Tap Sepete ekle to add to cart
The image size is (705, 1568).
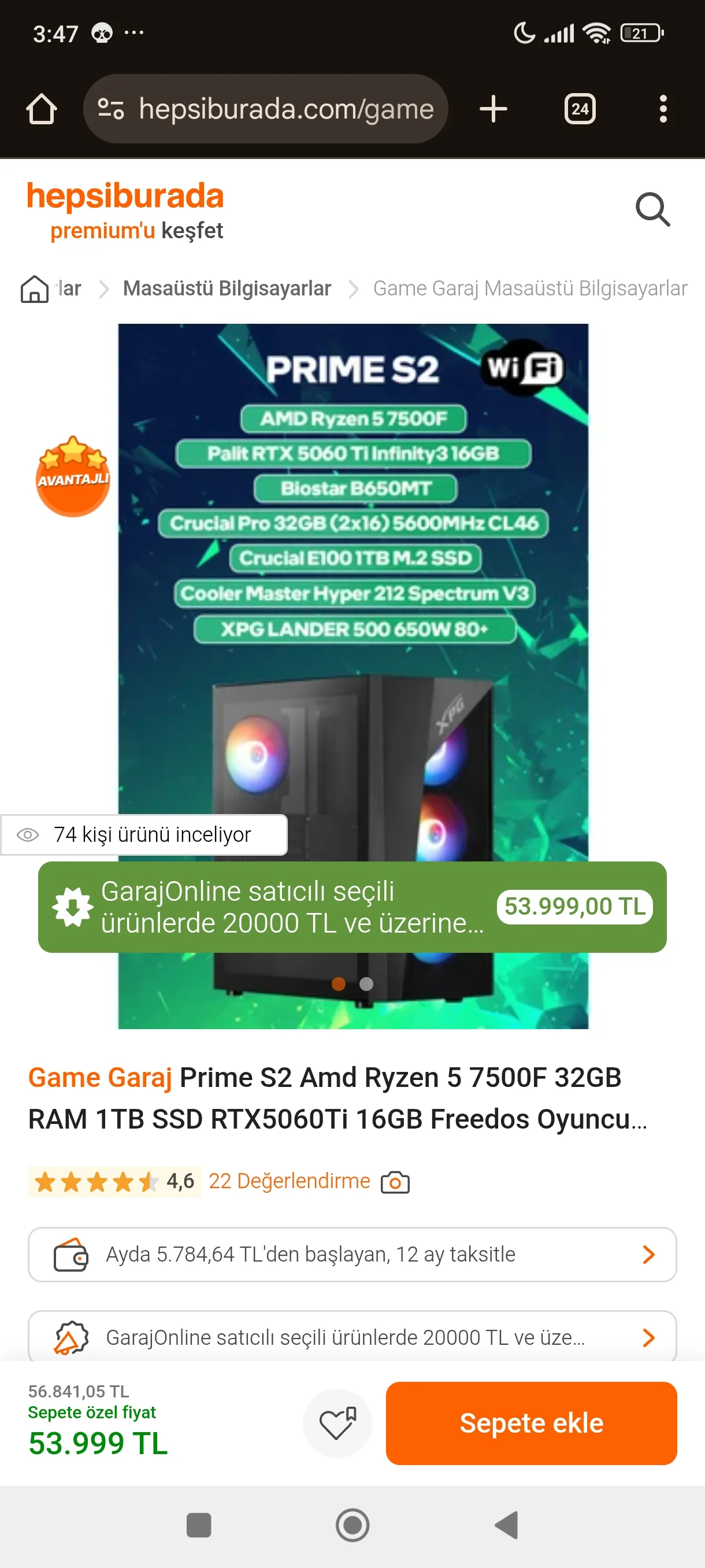click(x=530, y=1423)
